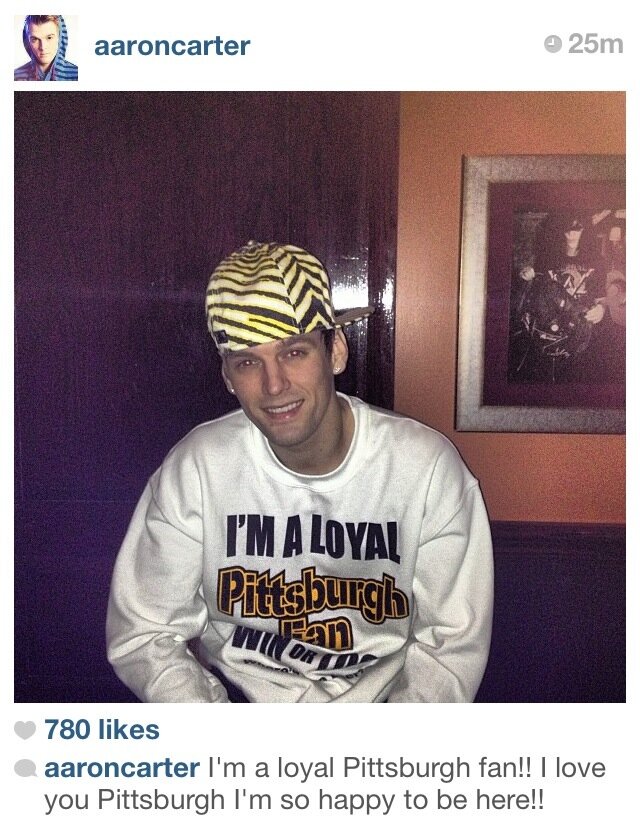View the 780 likes list
This screenshot has height=827, width=640.
(x=100, y=731)
